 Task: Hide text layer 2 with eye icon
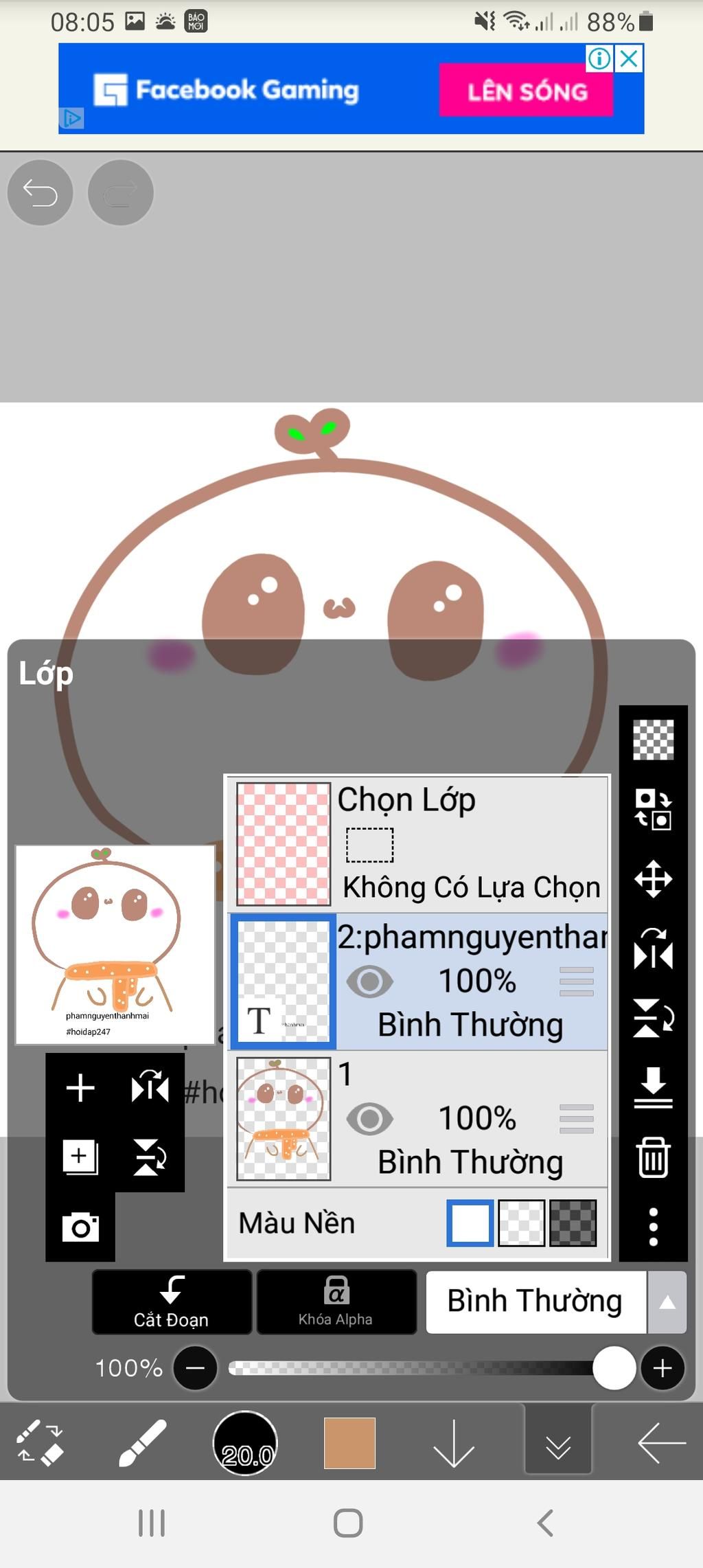(369, 981)
